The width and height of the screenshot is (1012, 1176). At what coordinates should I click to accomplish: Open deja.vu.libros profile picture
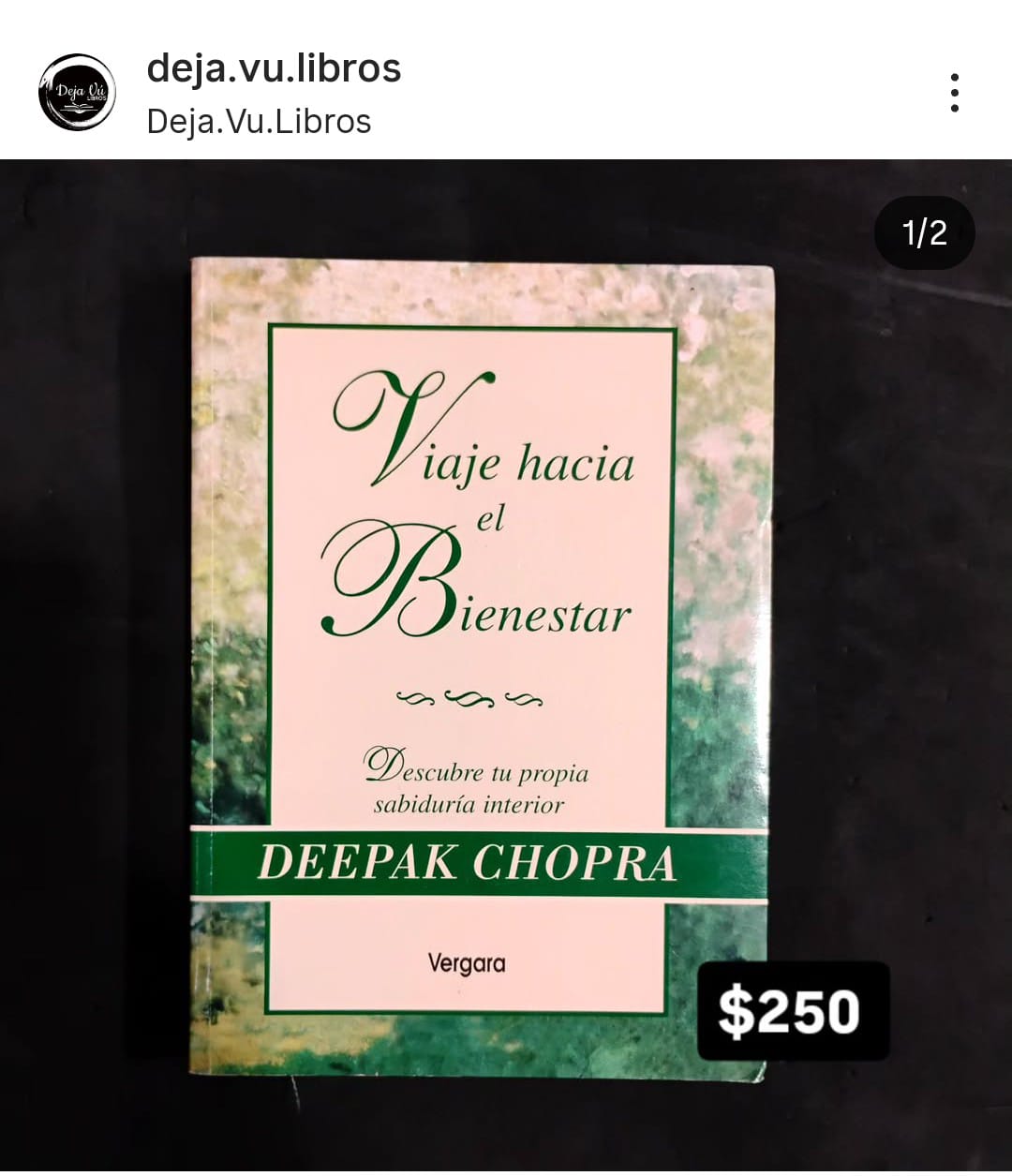[x=77, y=93]
